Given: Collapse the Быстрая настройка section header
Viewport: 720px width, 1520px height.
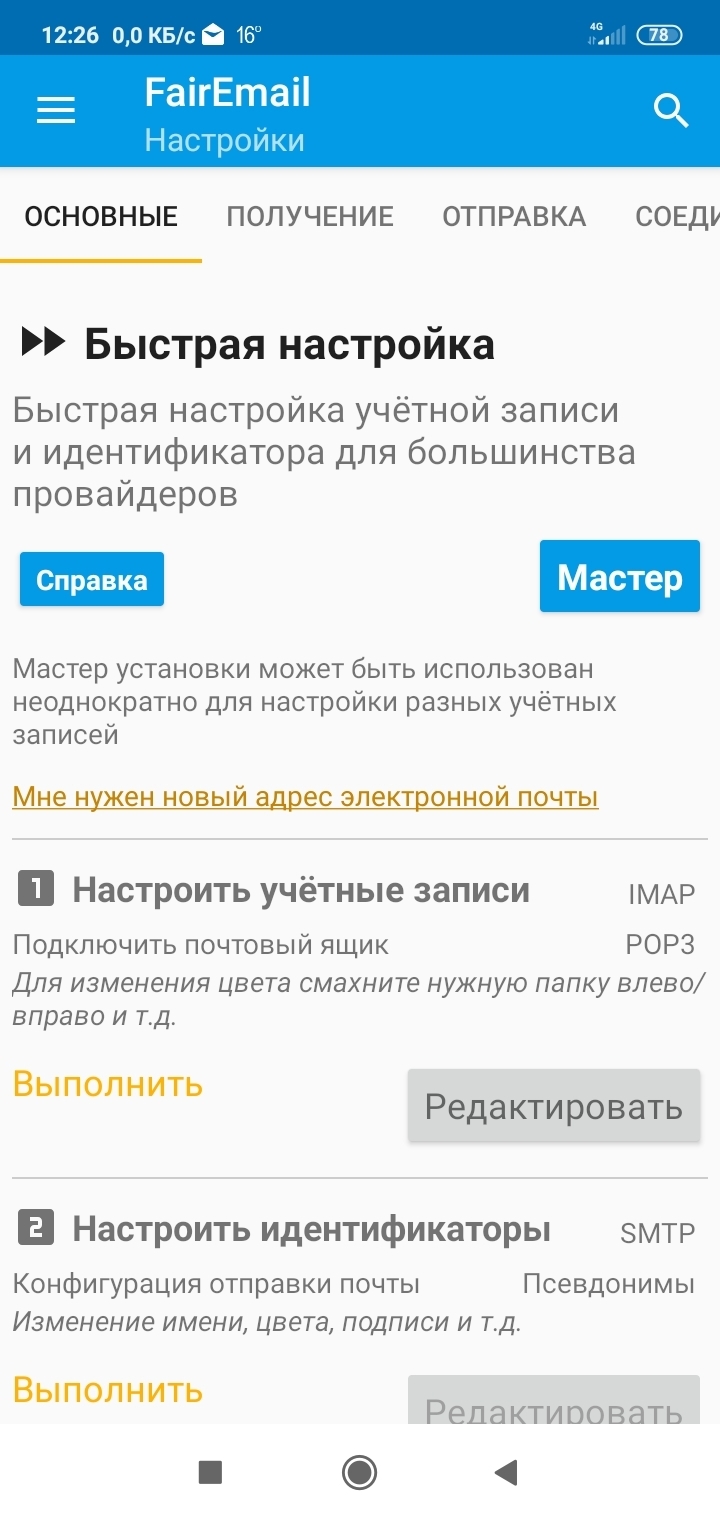Looking at the screenshot, I should [258, 344].
